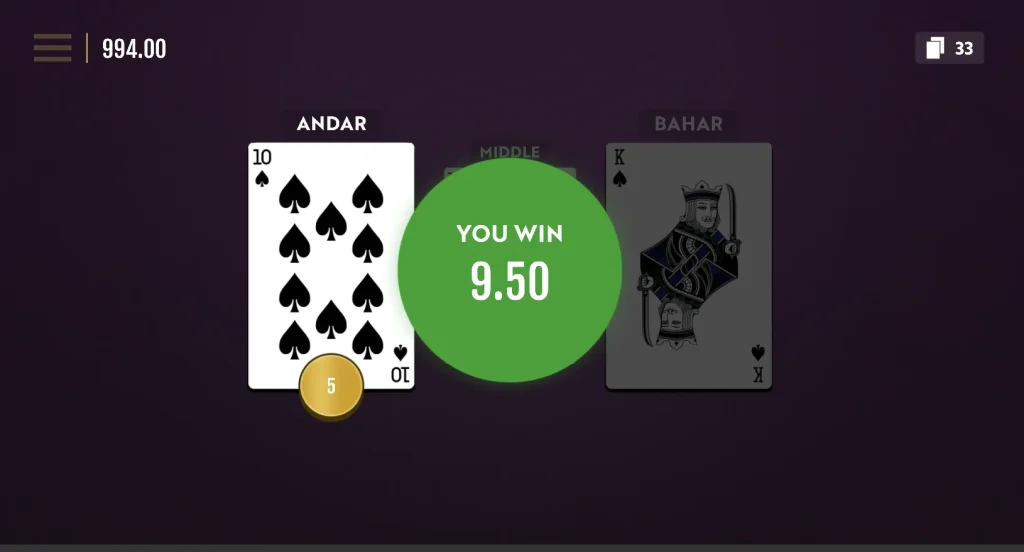
Task: Dismiss the You Win 9.50 circle
Action: (510, 270)
